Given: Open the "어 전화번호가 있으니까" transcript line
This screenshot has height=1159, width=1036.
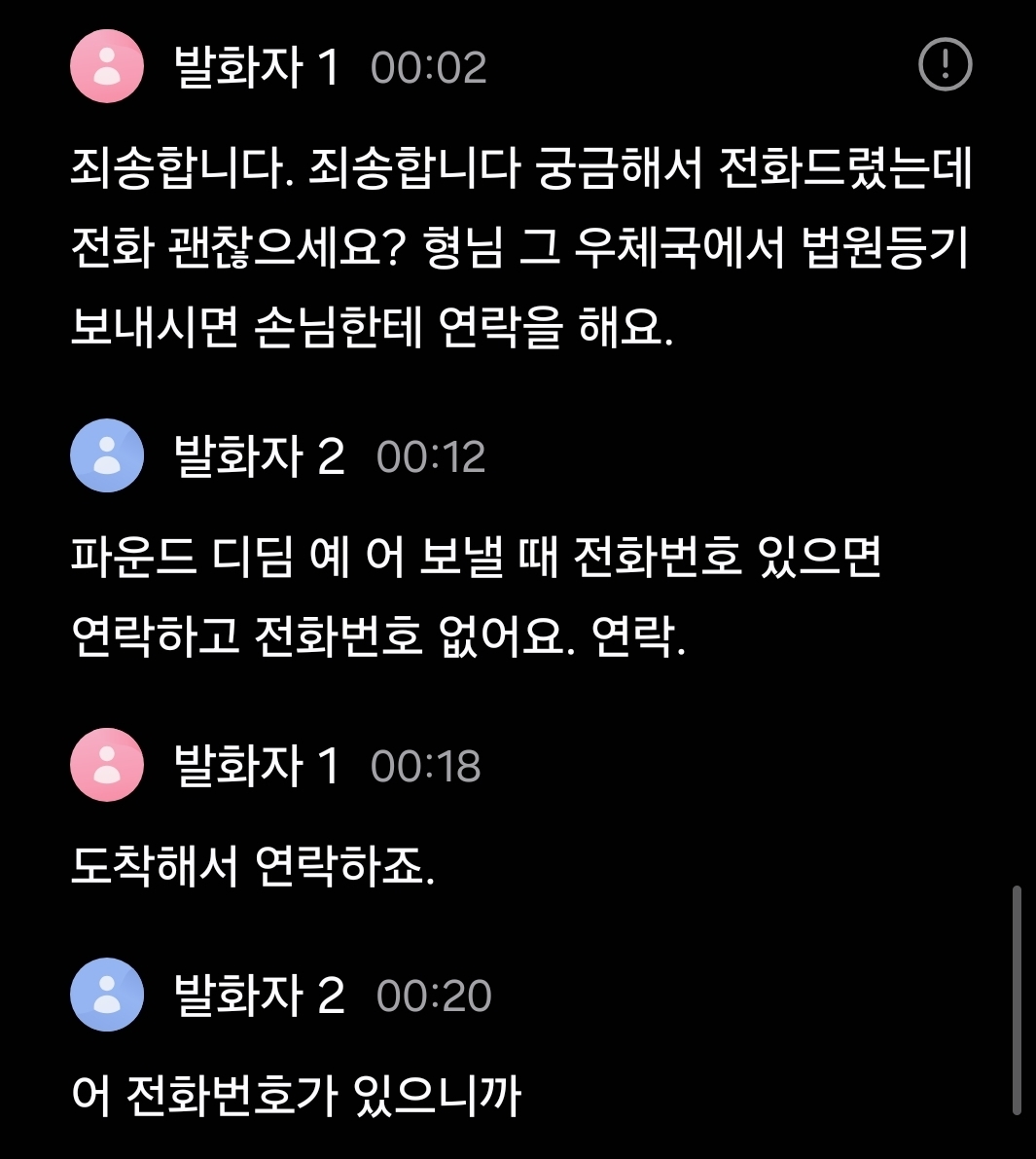Looking at the screenshot, I should tap(297, 1095).
